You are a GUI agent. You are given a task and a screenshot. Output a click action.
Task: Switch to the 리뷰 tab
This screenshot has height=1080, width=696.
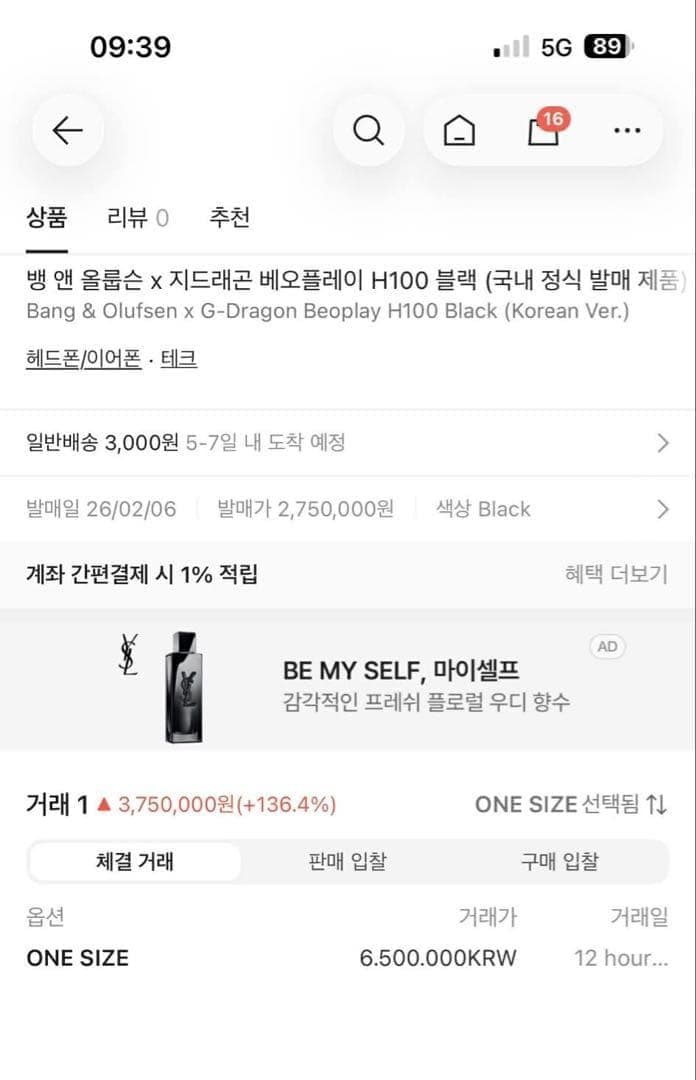pos(137,217)
